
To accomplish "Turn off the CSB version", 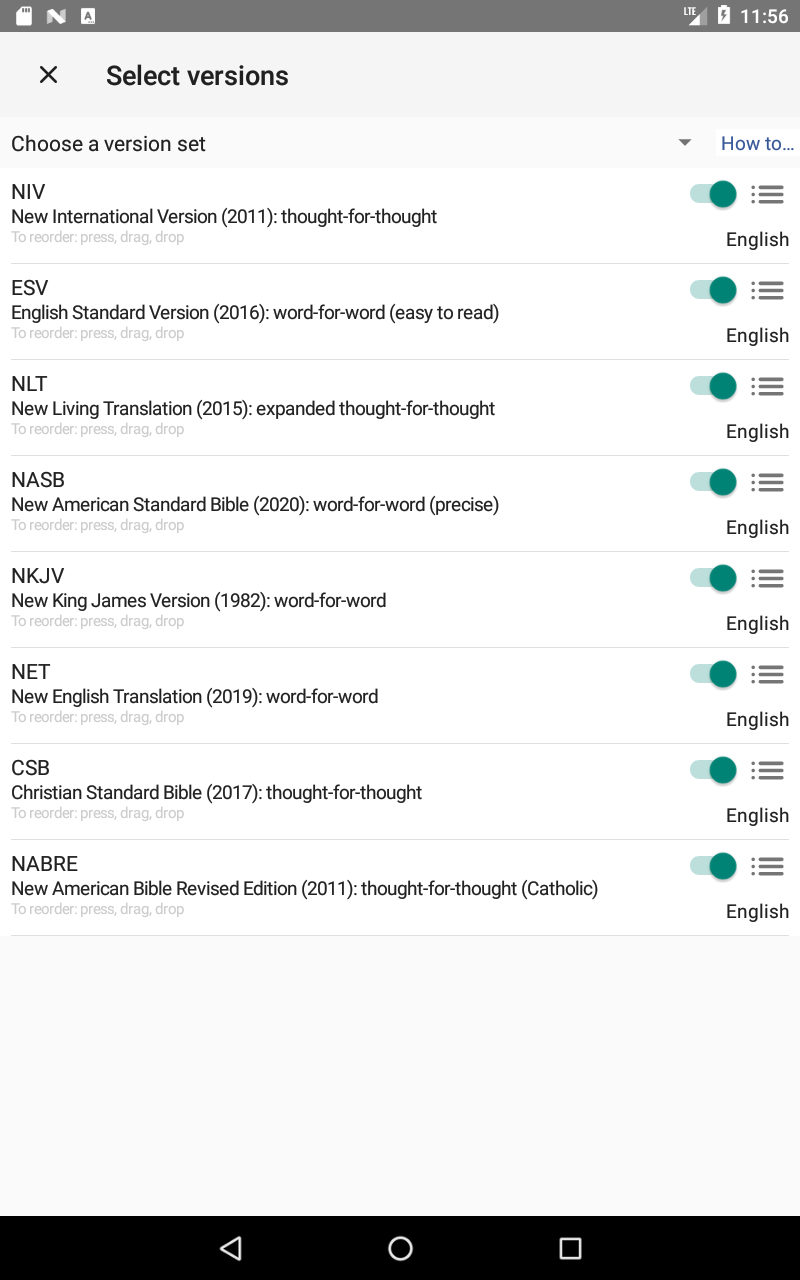I will click(x=713, y=770).
